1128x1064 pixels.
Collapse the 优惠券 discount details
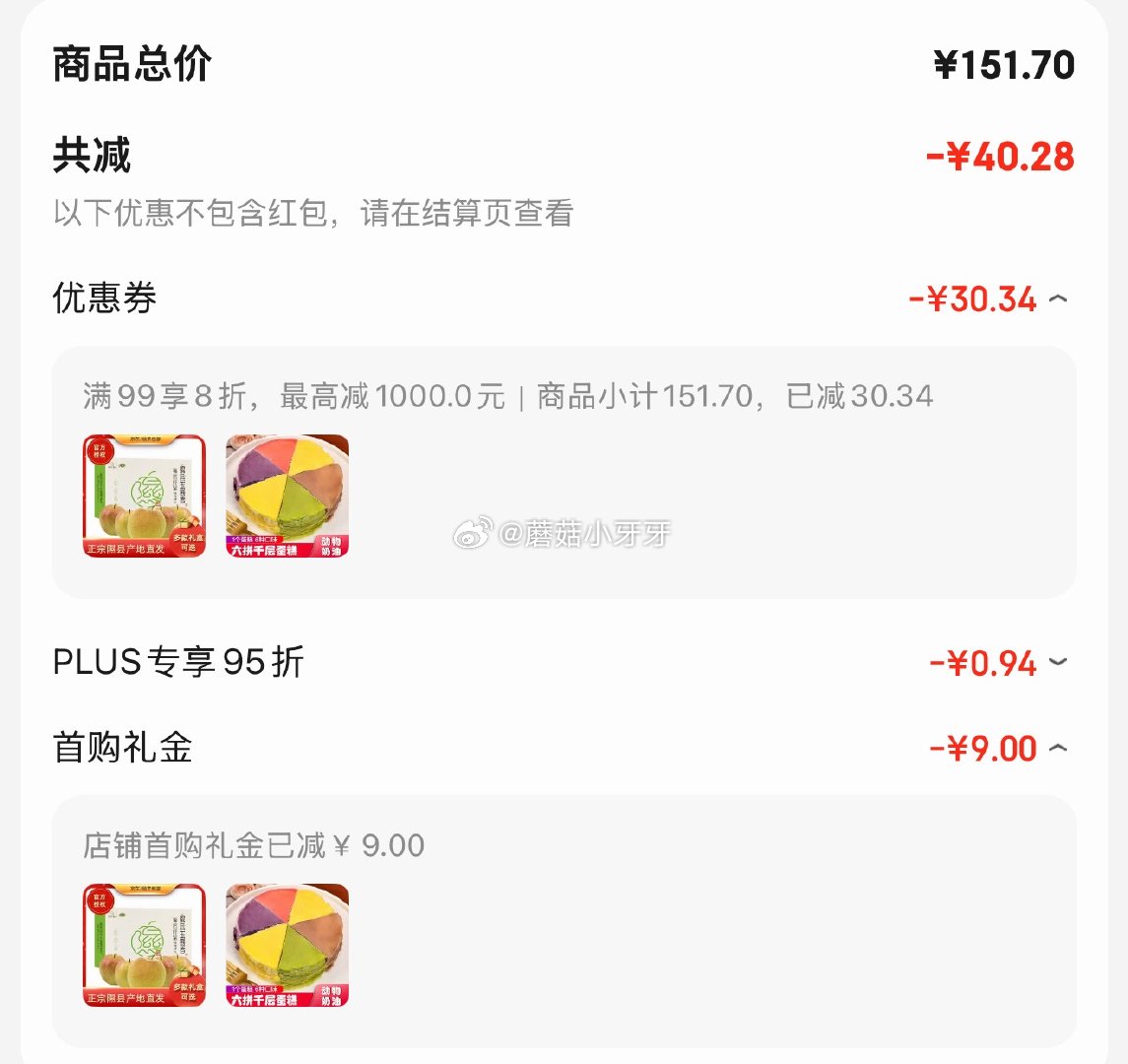(1058, 299)
